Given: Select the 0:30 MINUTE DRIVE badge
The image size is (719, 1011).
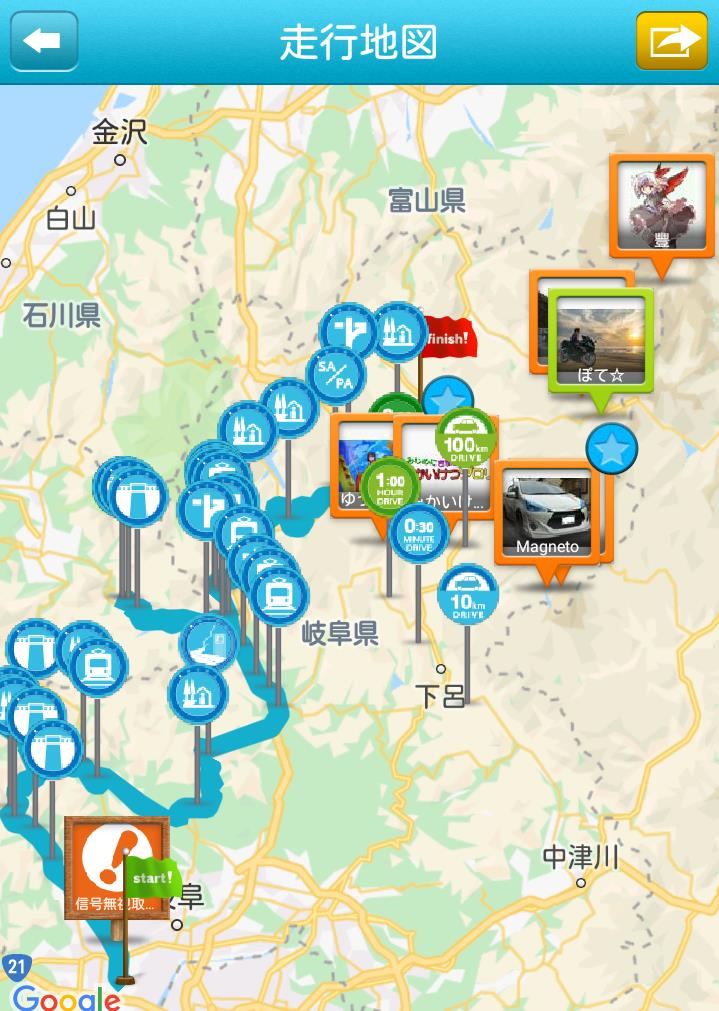Looking at the screenshot, I should coord(418,533).
